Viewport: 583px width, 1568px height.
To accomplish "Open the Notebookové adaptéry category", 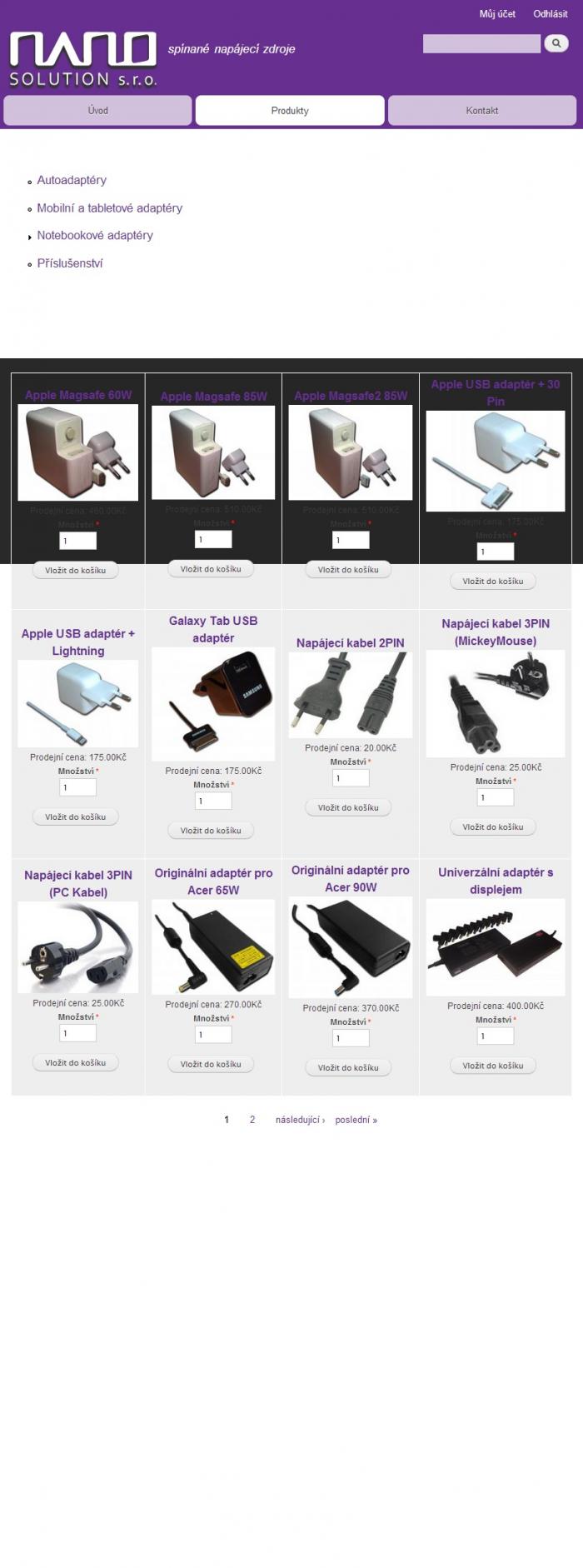I will click(x=95, y=236).
